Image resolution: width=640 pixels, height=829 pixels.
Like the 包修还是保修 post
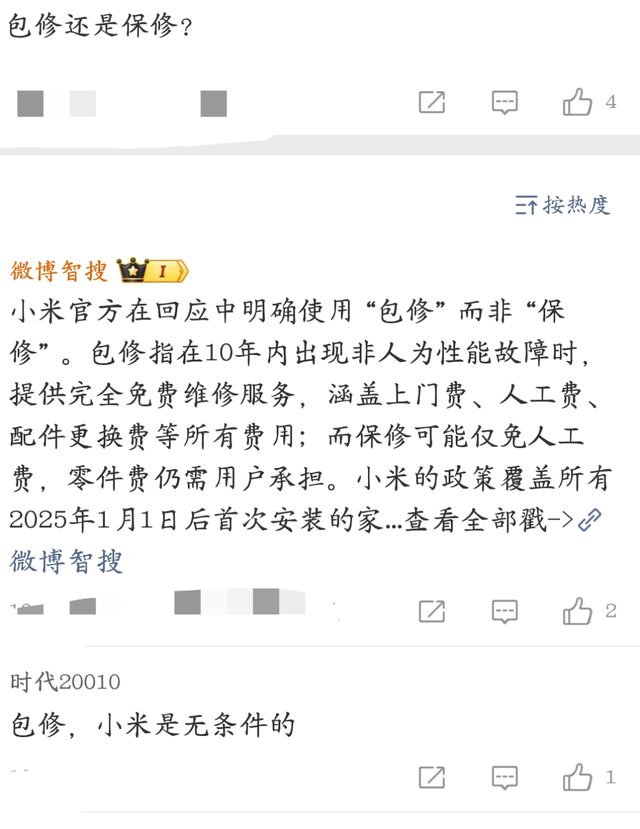(578, 102)
